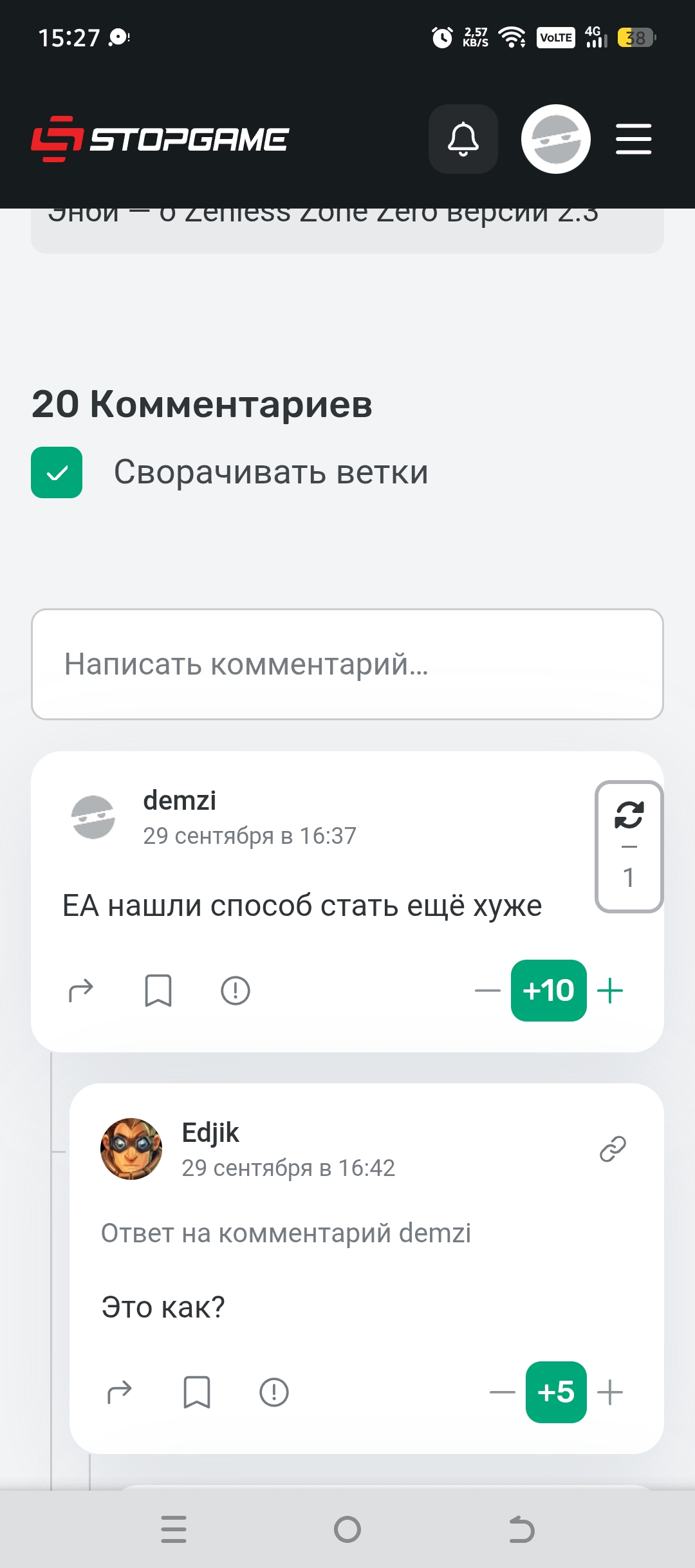Reply to demzi's comment
This screenshot has height=1568, width=695.
point(81,991)
